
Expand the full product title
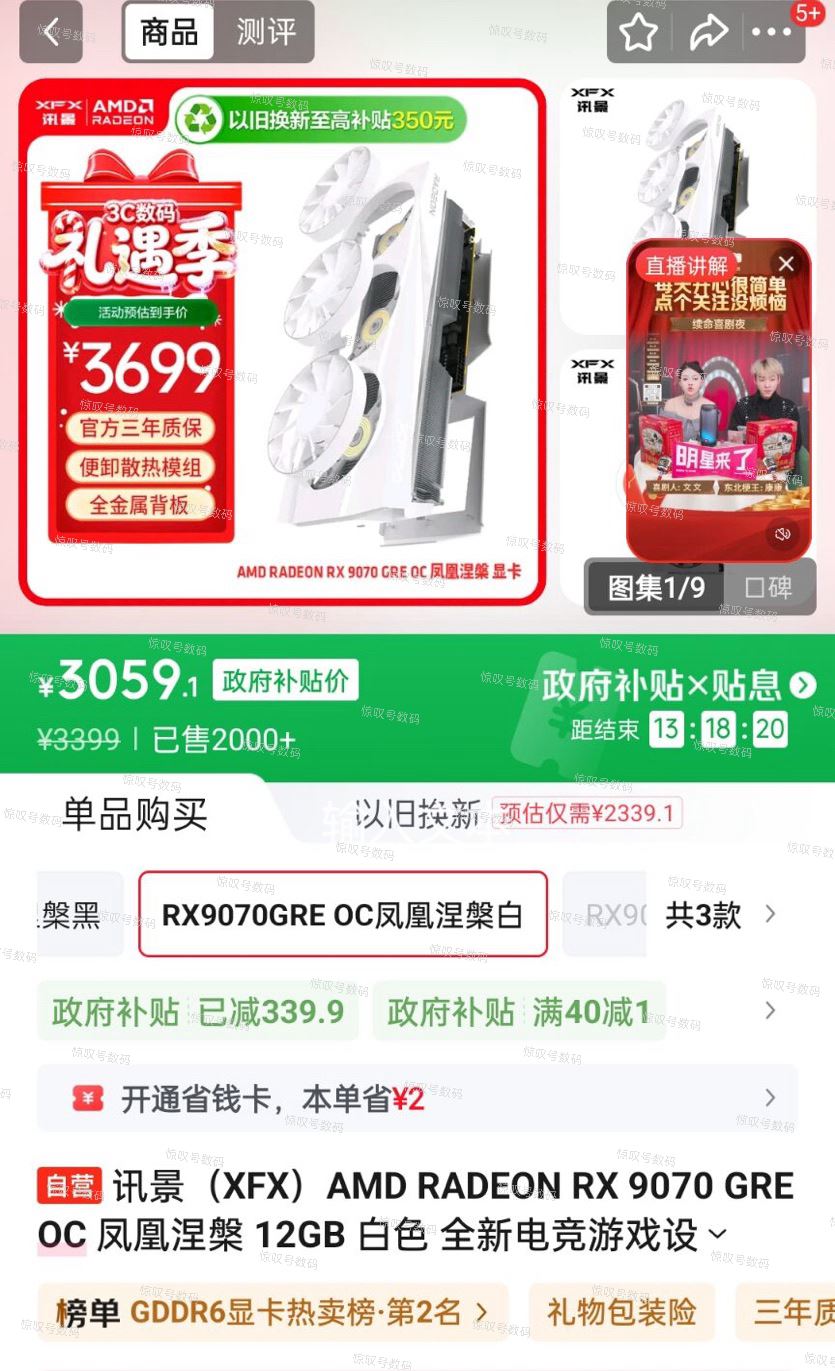tap(717, 1235)
